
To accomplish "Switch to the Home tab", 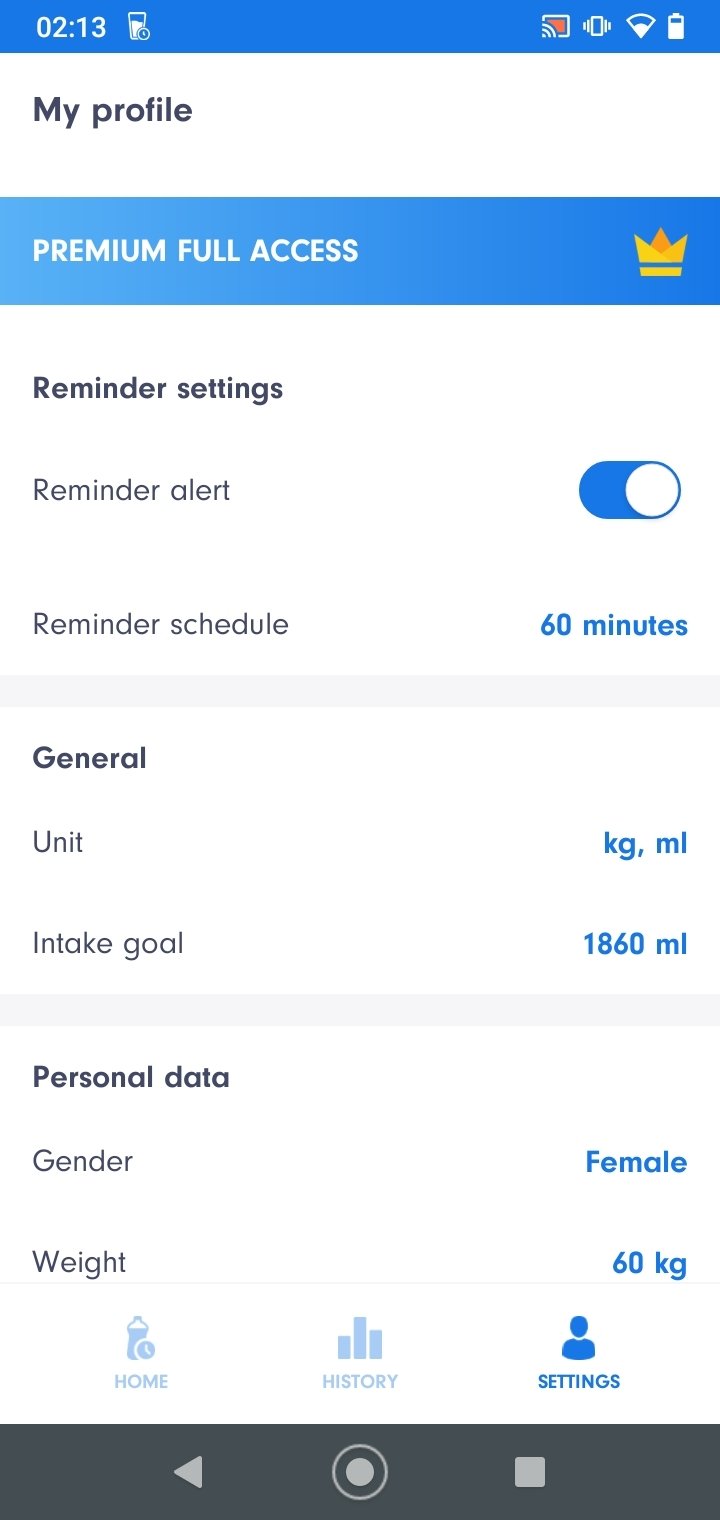I will coord(141,1353).
